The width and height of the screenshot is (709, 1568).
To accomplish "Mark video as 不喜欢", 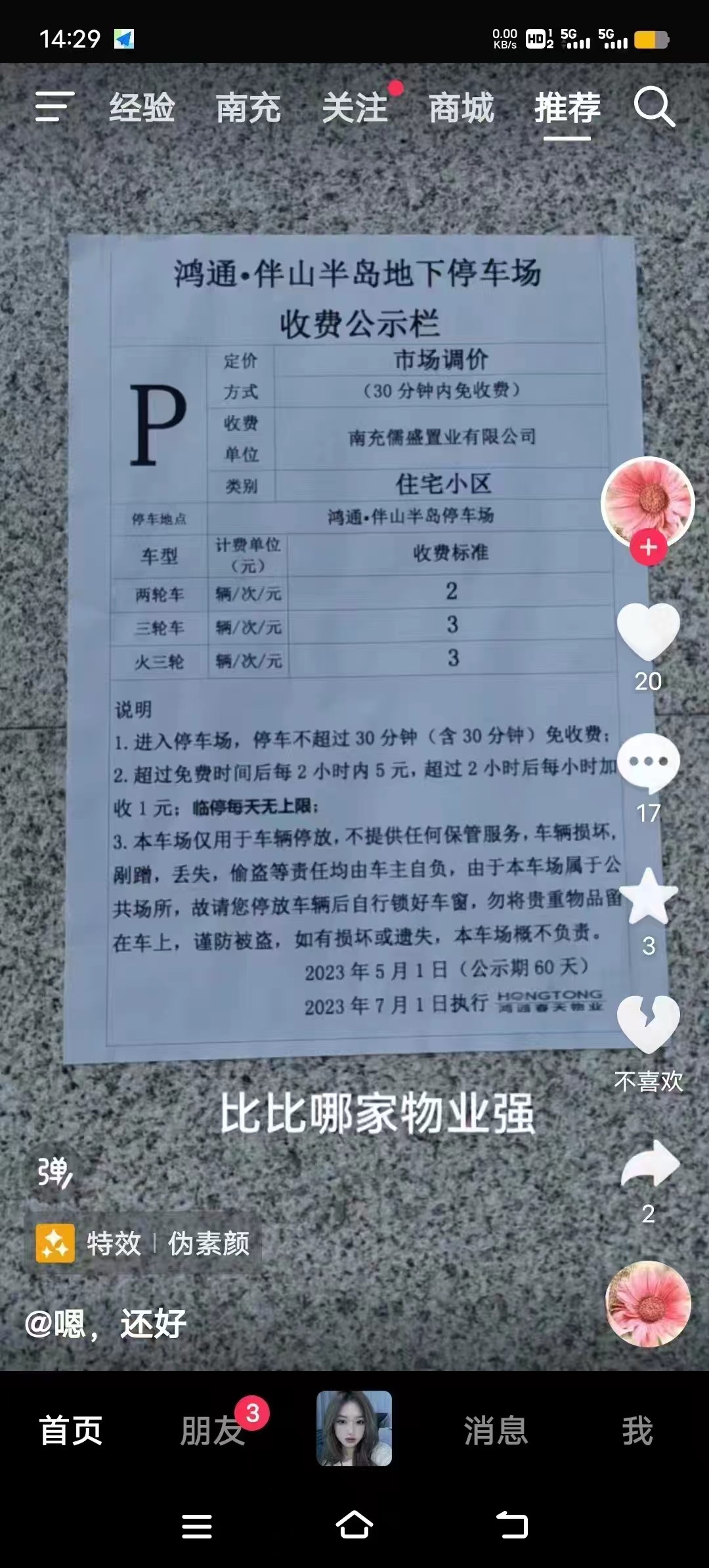I will (649, 1026).
